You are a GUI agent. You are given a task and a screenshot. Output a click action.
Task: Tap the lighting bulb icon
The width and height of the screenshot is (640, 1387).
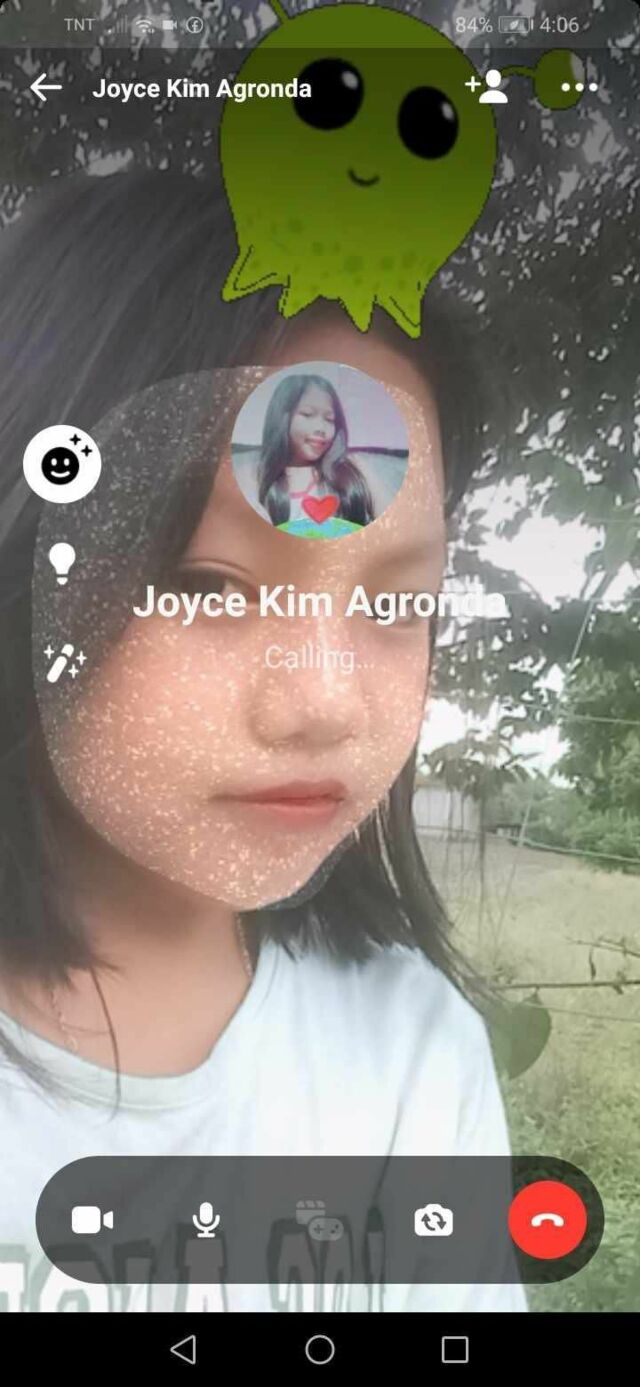click(x=62, y=563)
